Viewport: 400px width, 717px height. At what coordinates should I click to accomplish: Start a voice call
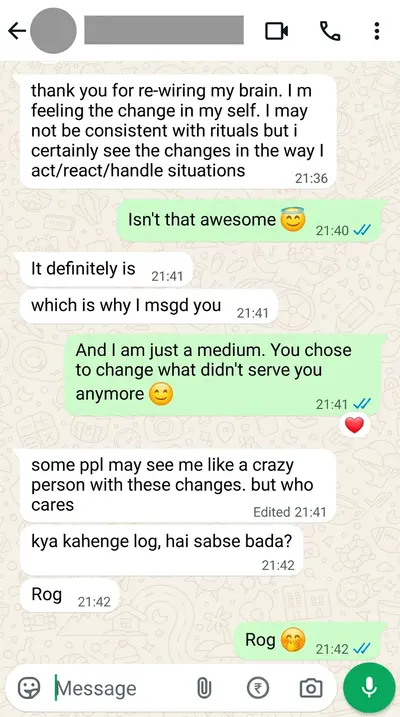330,31
